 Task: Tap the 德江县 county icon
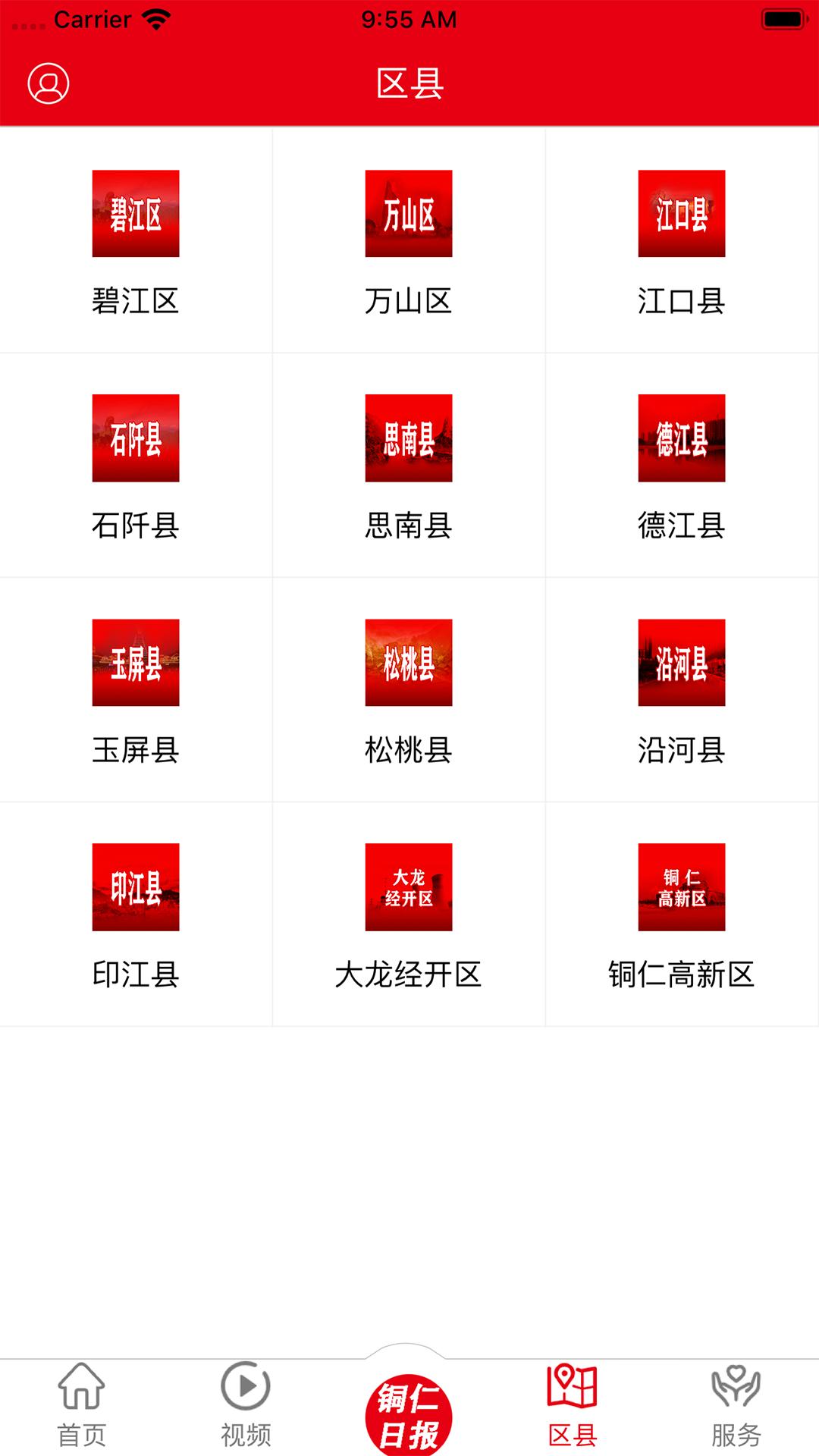[x=681, y=438]
